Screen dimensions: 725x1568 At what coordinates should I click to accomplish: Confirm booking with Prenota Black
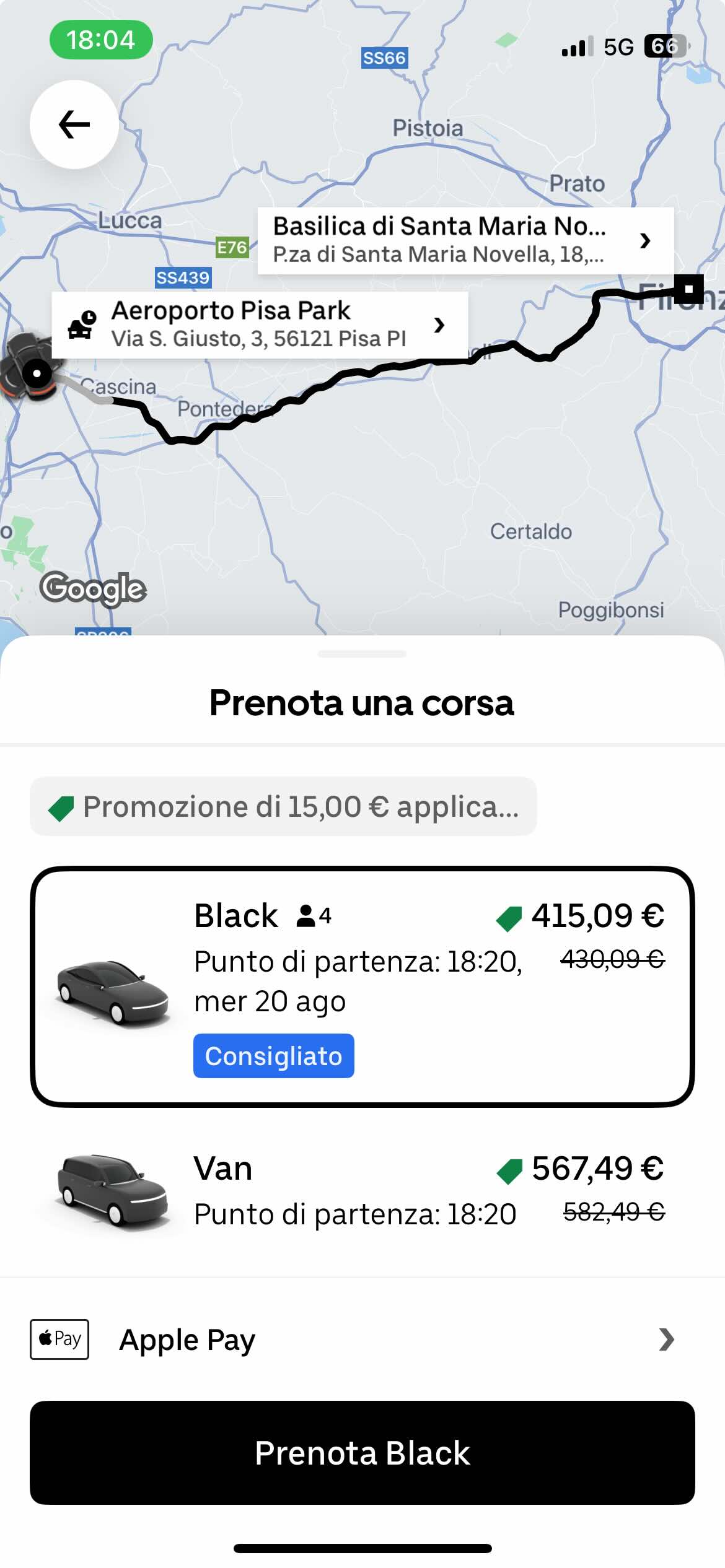(362, 1453)
